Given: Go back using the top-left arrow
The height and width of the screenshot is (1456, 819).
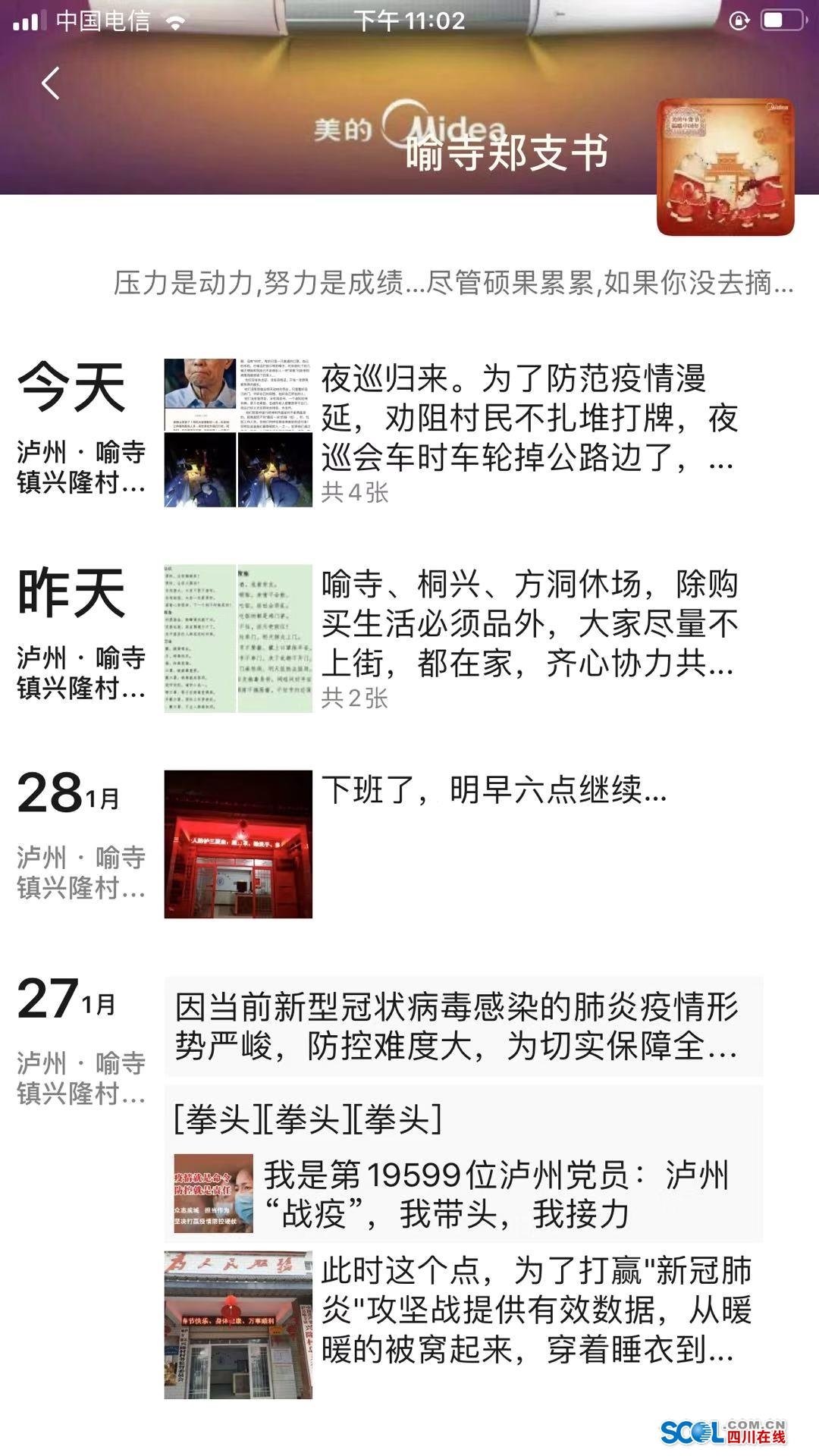Looking at the screenshot, I should pos(50,83).
